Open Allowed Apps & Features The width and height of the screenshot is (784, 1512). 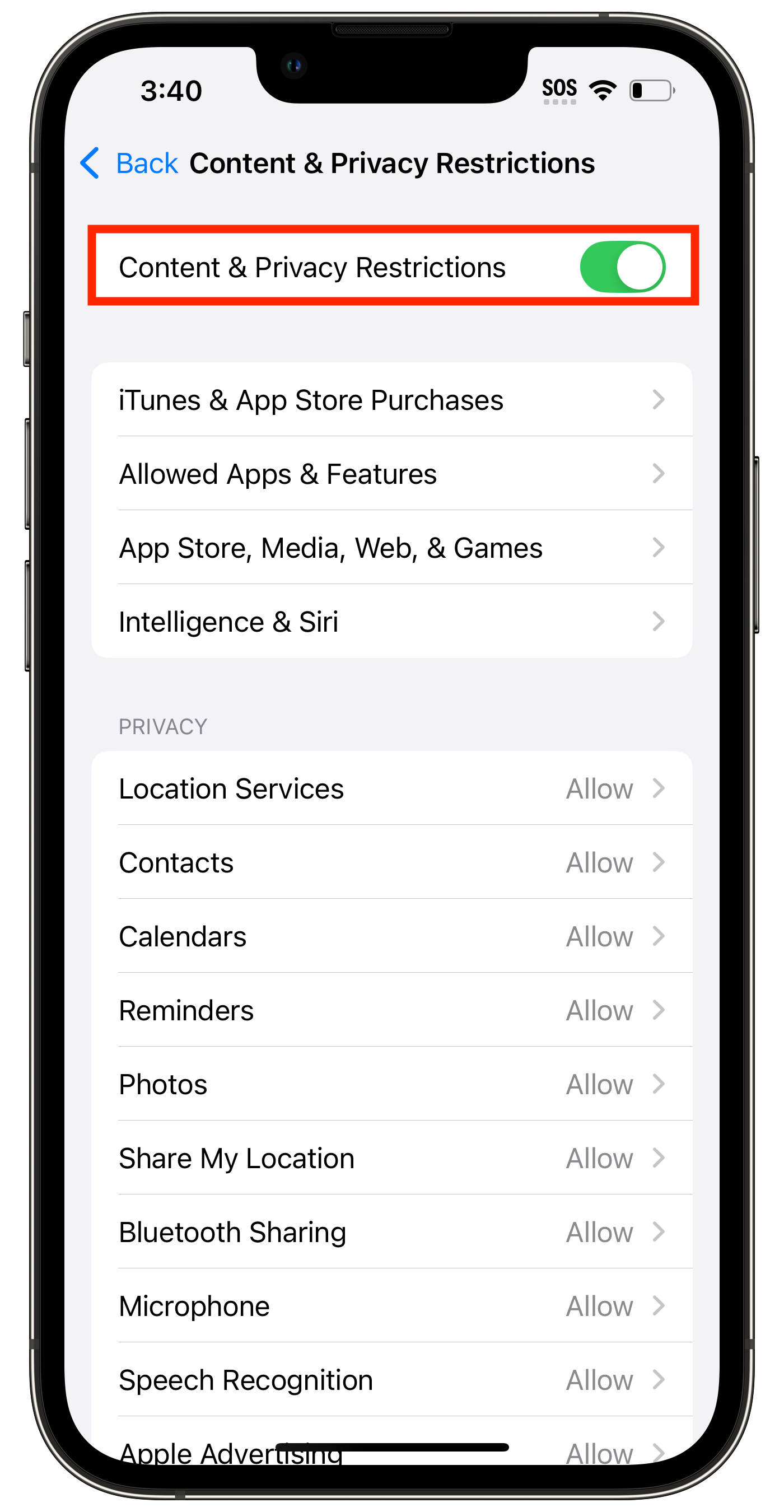[x=391, y=474]
